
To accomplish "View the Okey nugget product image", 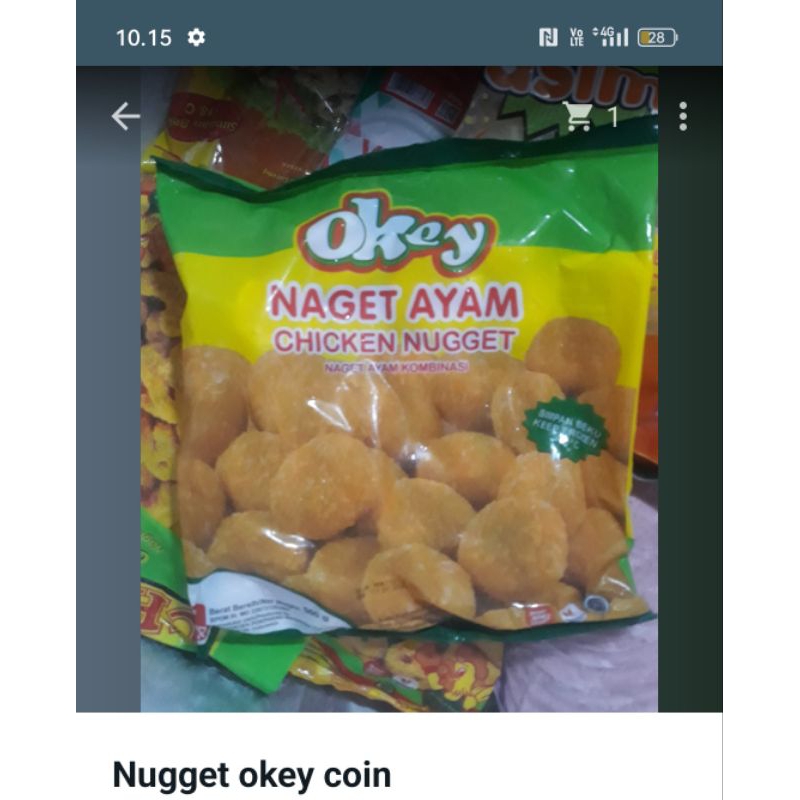I will 399,389.
